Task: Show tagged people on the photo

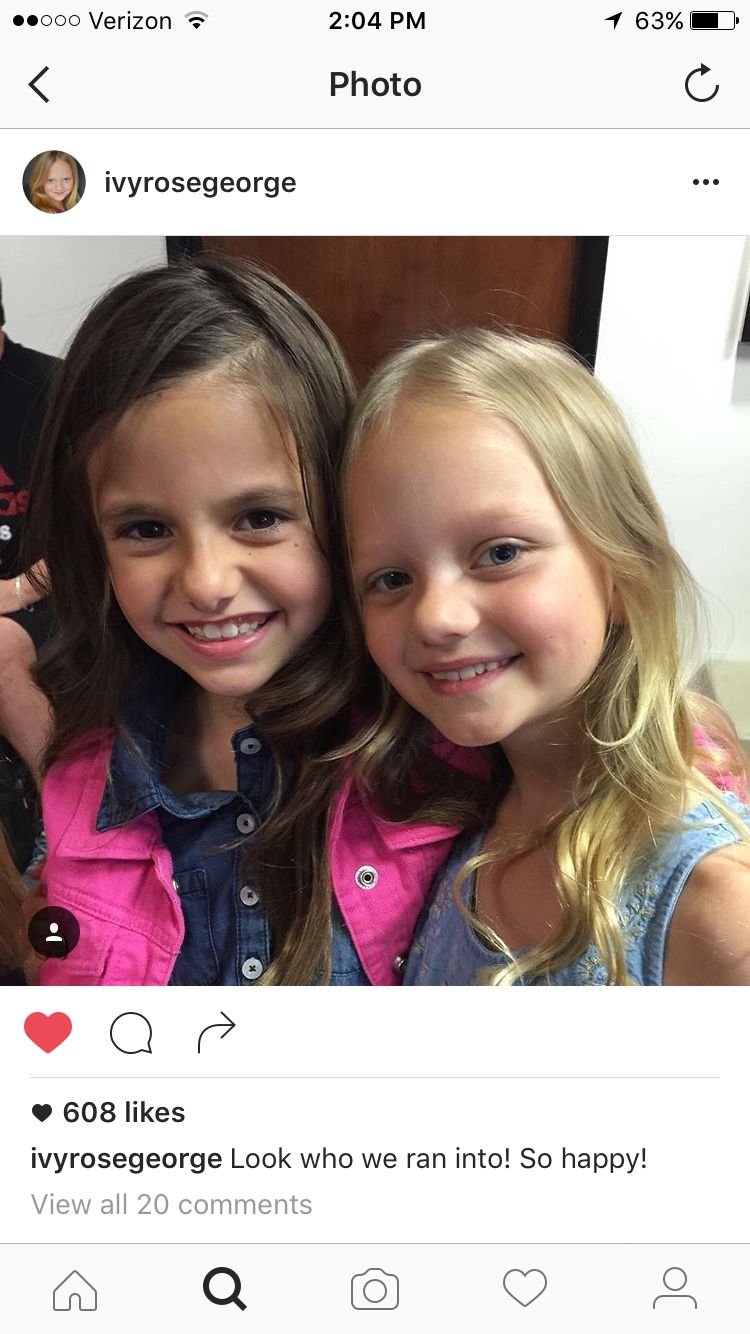Action: point(54,933)
